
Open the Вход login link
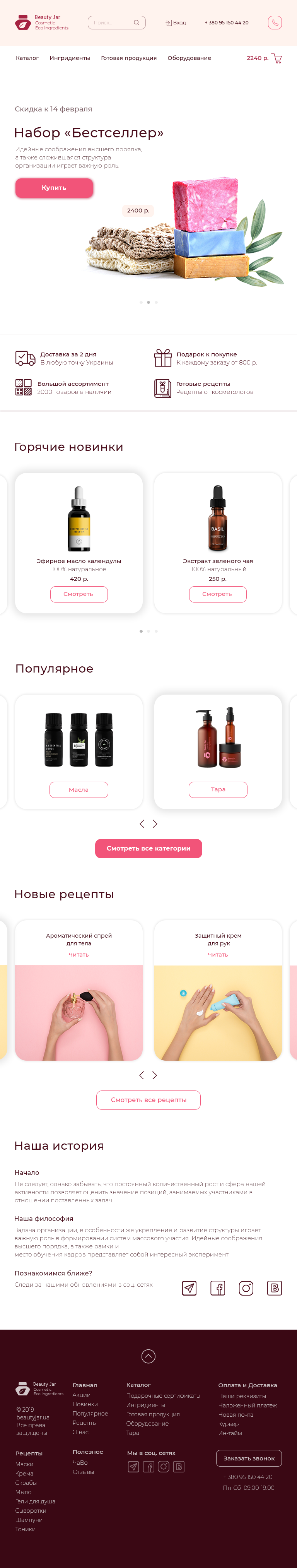click(176, 22)
